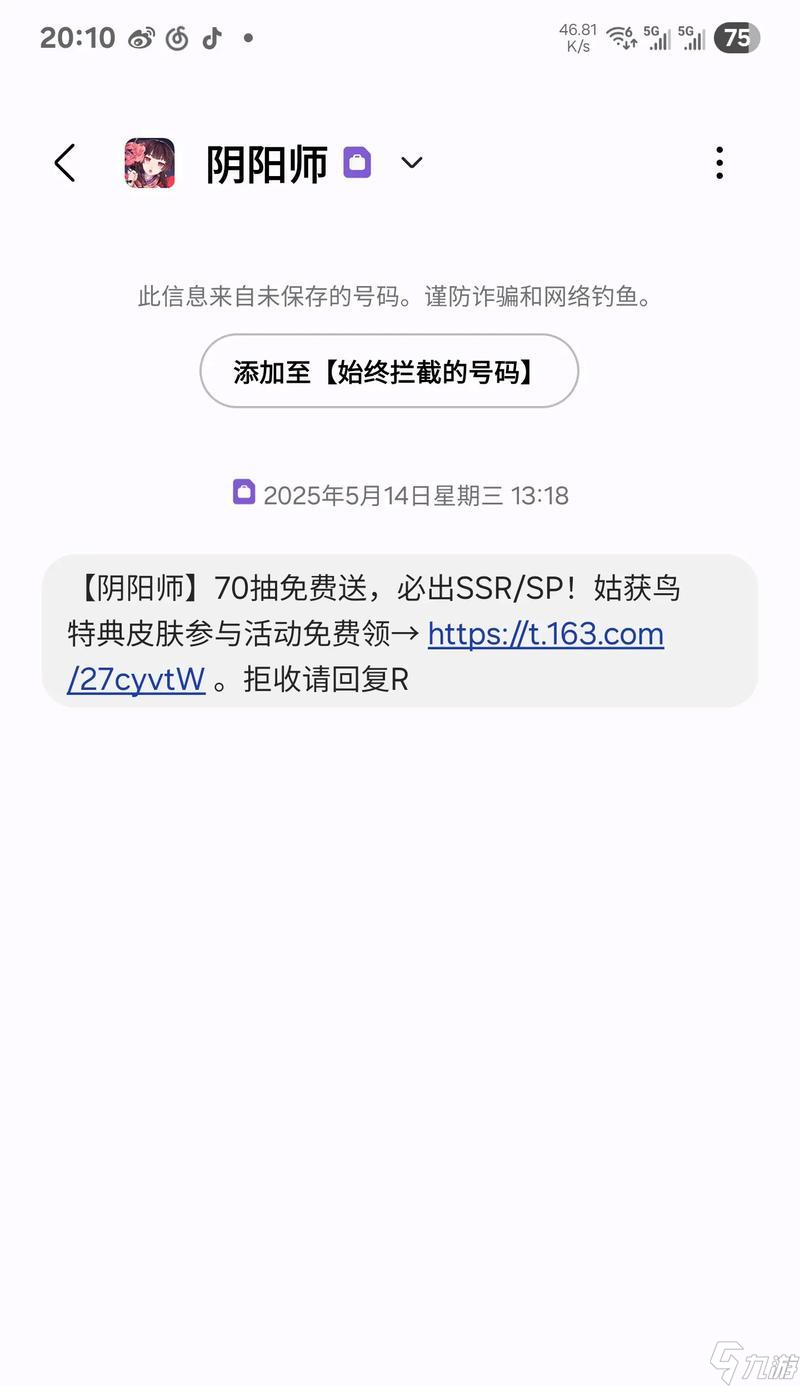The image size is (800, 1386).
Task: Tap the Weibo icon in the status bar
Action: click(x=141, y=37)
